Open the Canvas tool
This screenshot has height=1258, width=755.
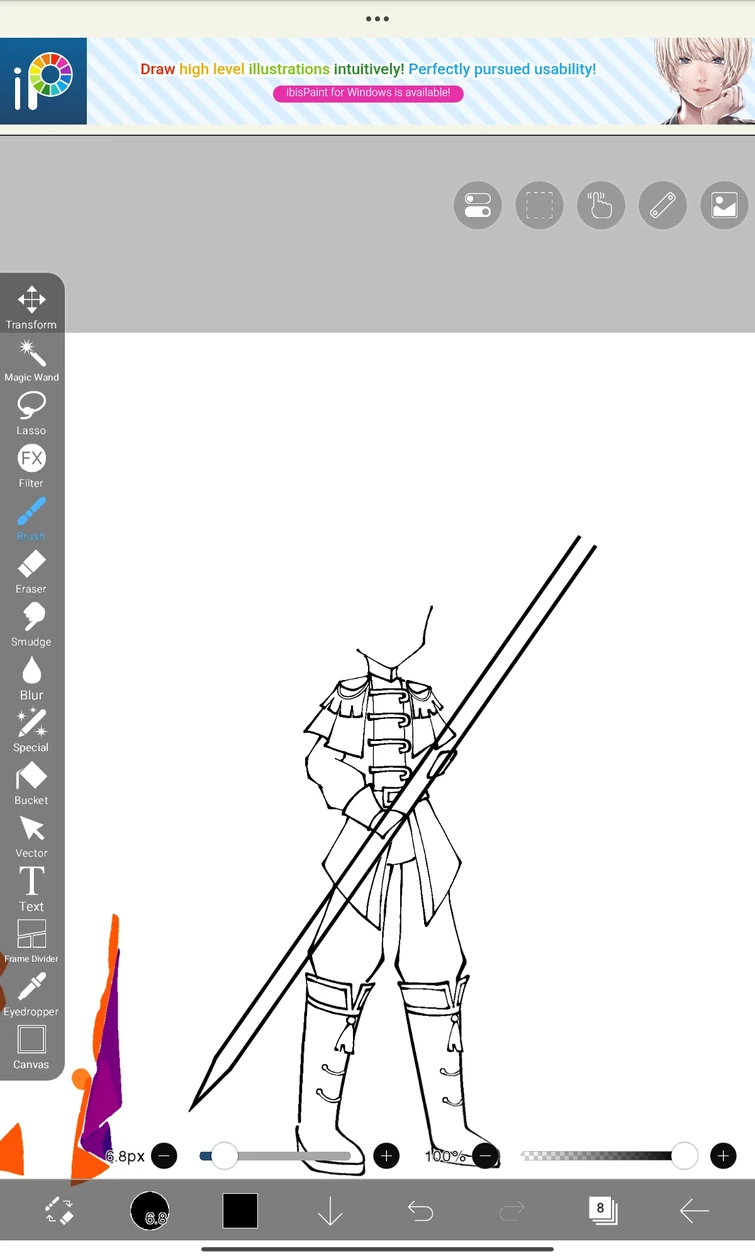click(x=31, y=1047)
